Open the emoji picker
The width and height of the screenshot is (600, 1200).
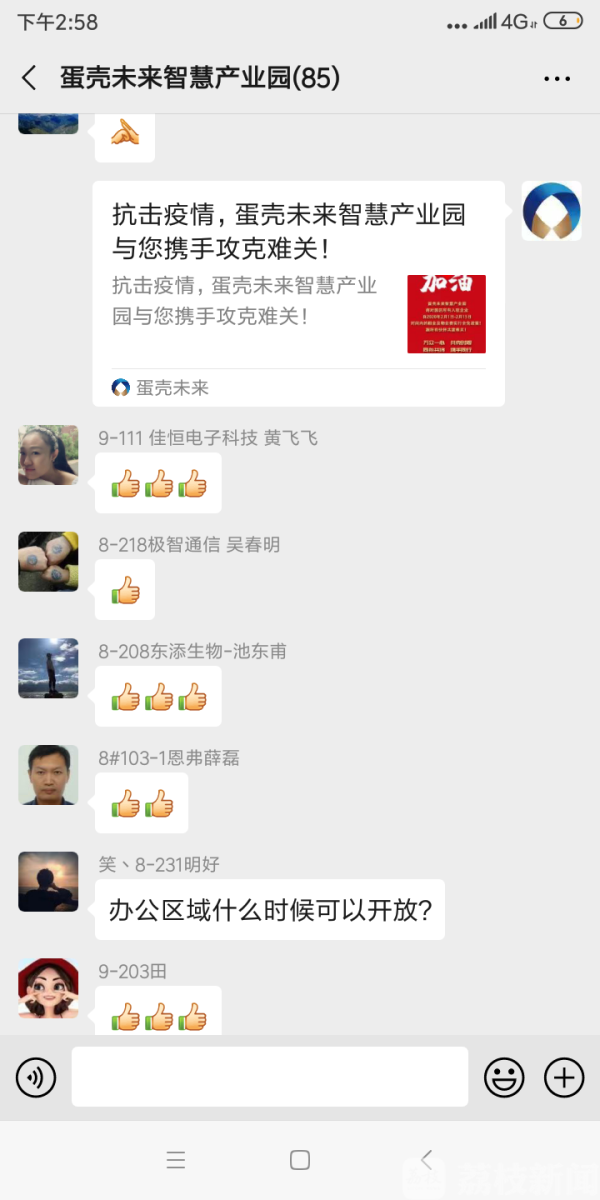[x=504, y=1077]
